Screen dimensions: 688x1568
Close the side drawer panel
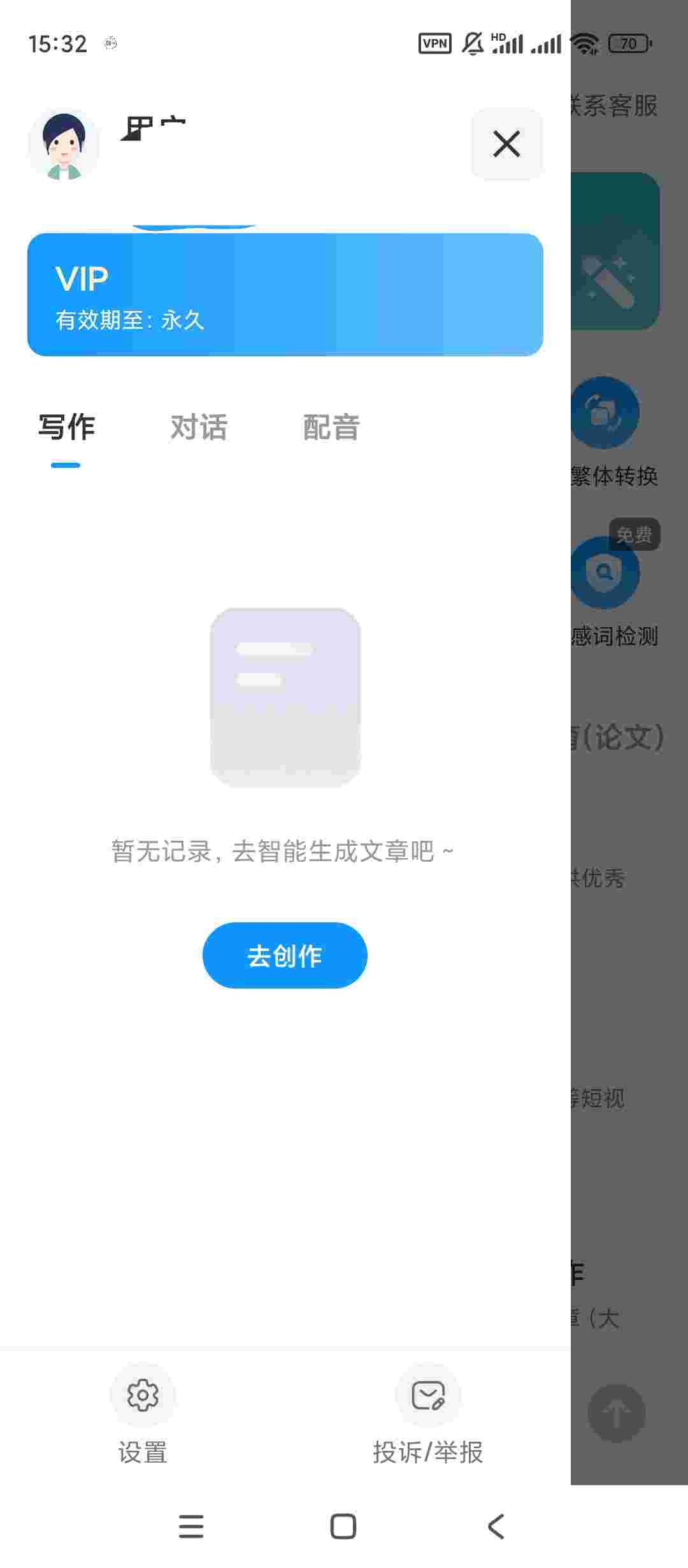506,144
